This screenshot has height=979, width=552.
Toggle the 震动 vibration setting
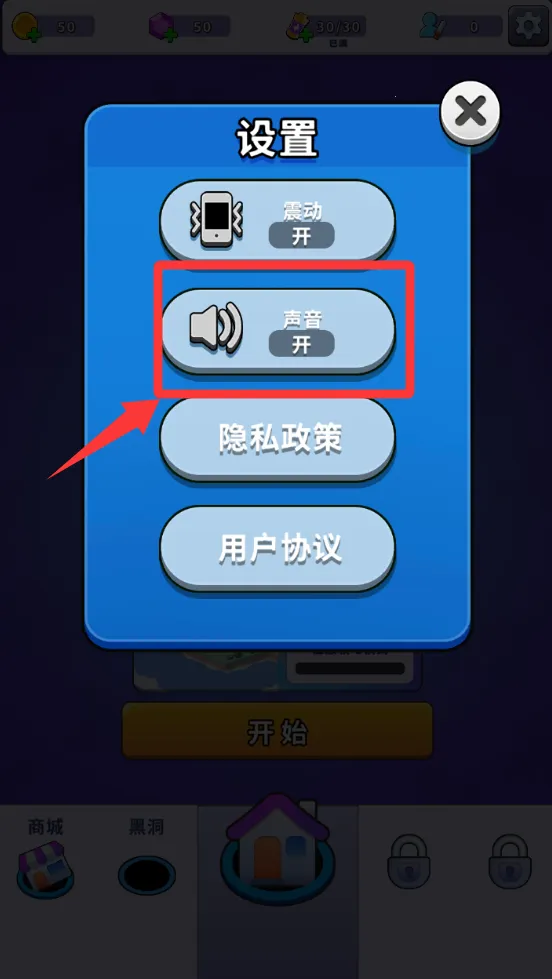(x=278, y=220)
